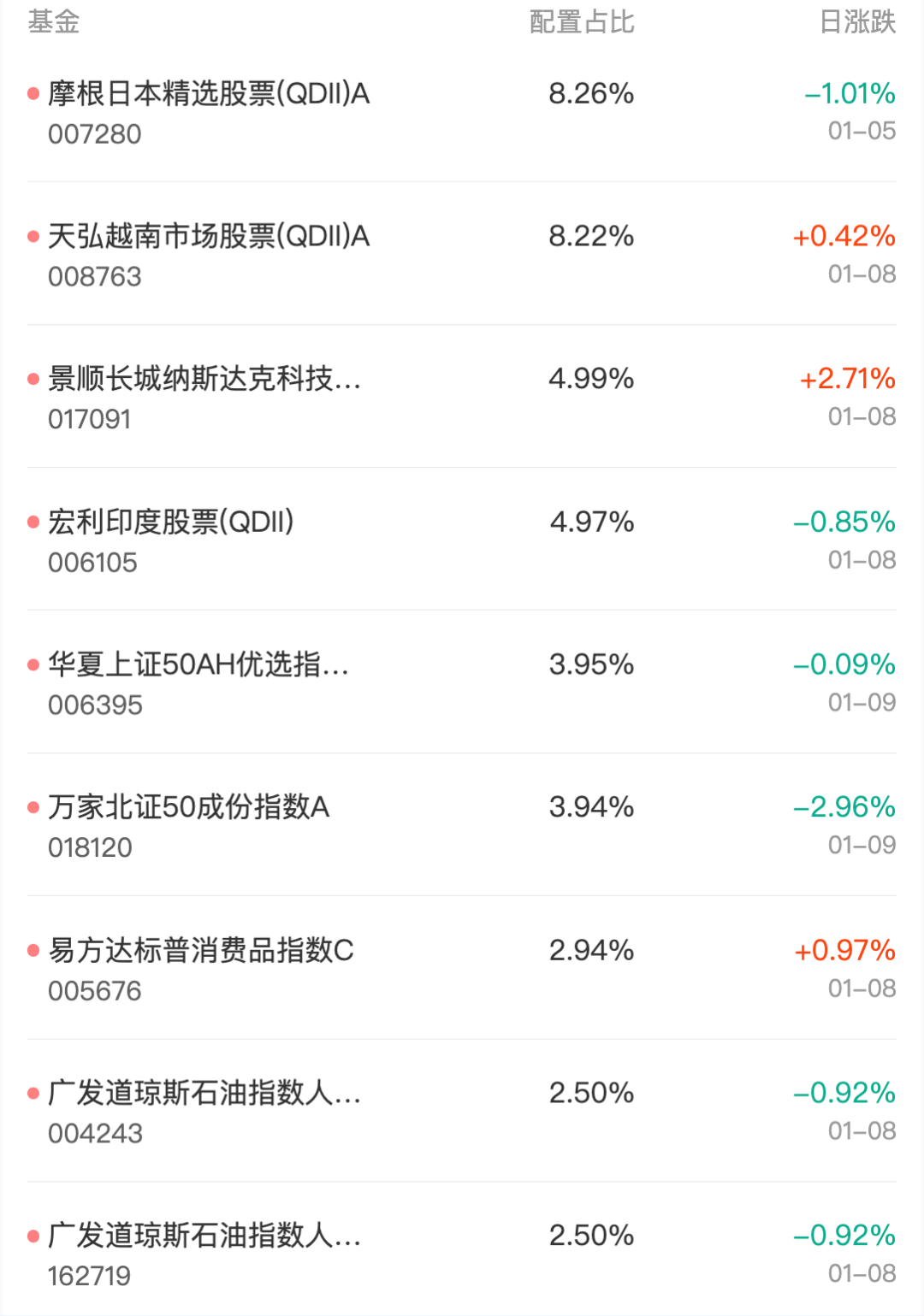Open 景顺长城纳斯达克科技 fund 017091
The height and width of the screenshot is (1316, 924).
(x=204, y=379)
